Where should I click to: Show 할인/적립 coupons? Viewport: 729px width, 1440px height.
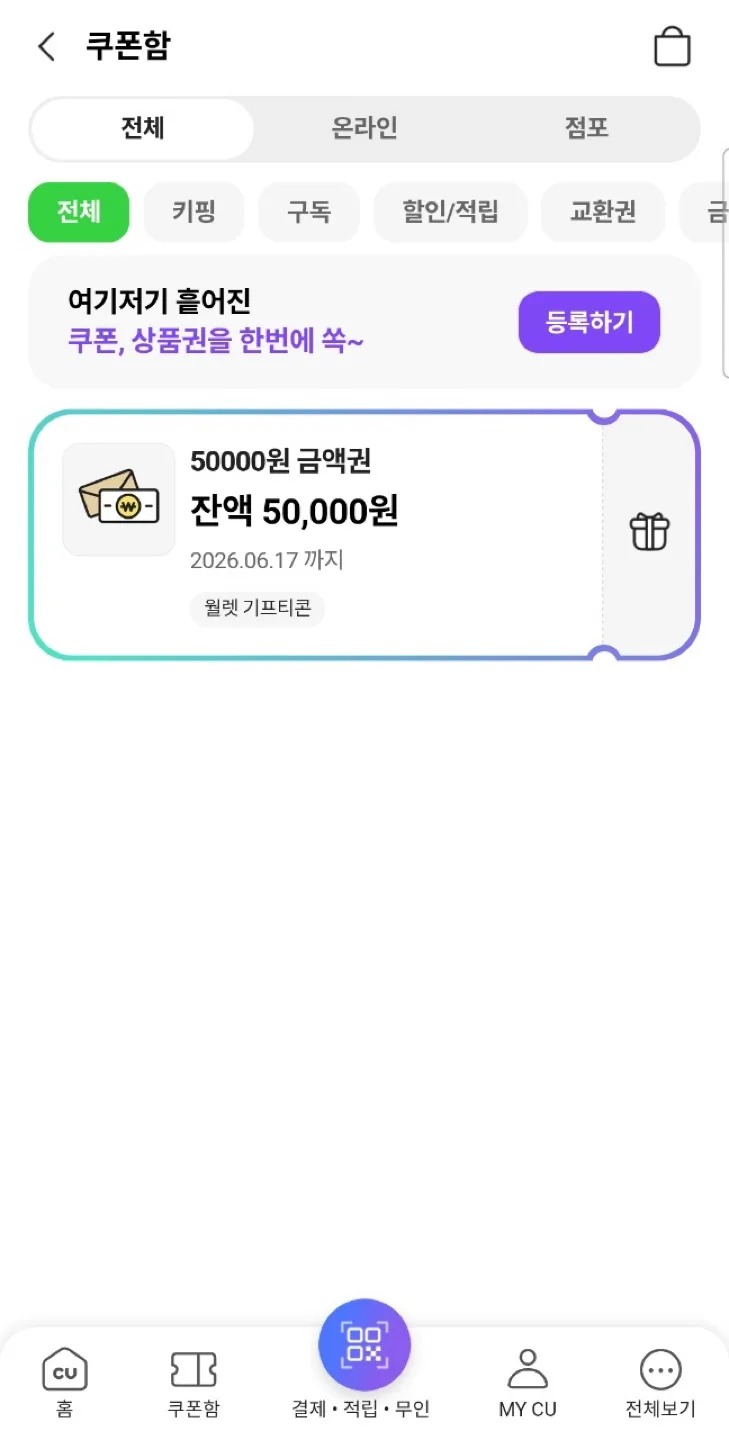(x=450, y=212)
